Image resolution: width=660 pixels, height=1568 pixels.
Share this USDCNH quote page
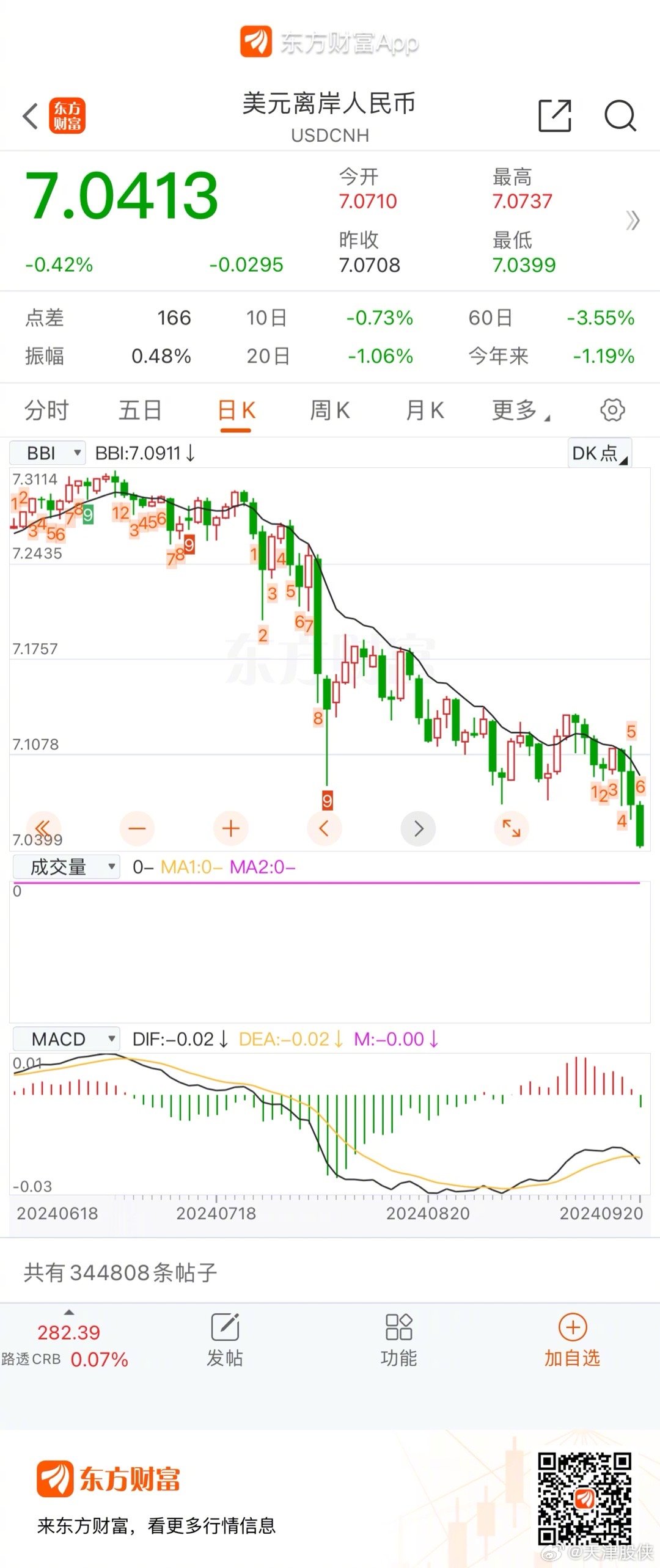tap(554, 115)
